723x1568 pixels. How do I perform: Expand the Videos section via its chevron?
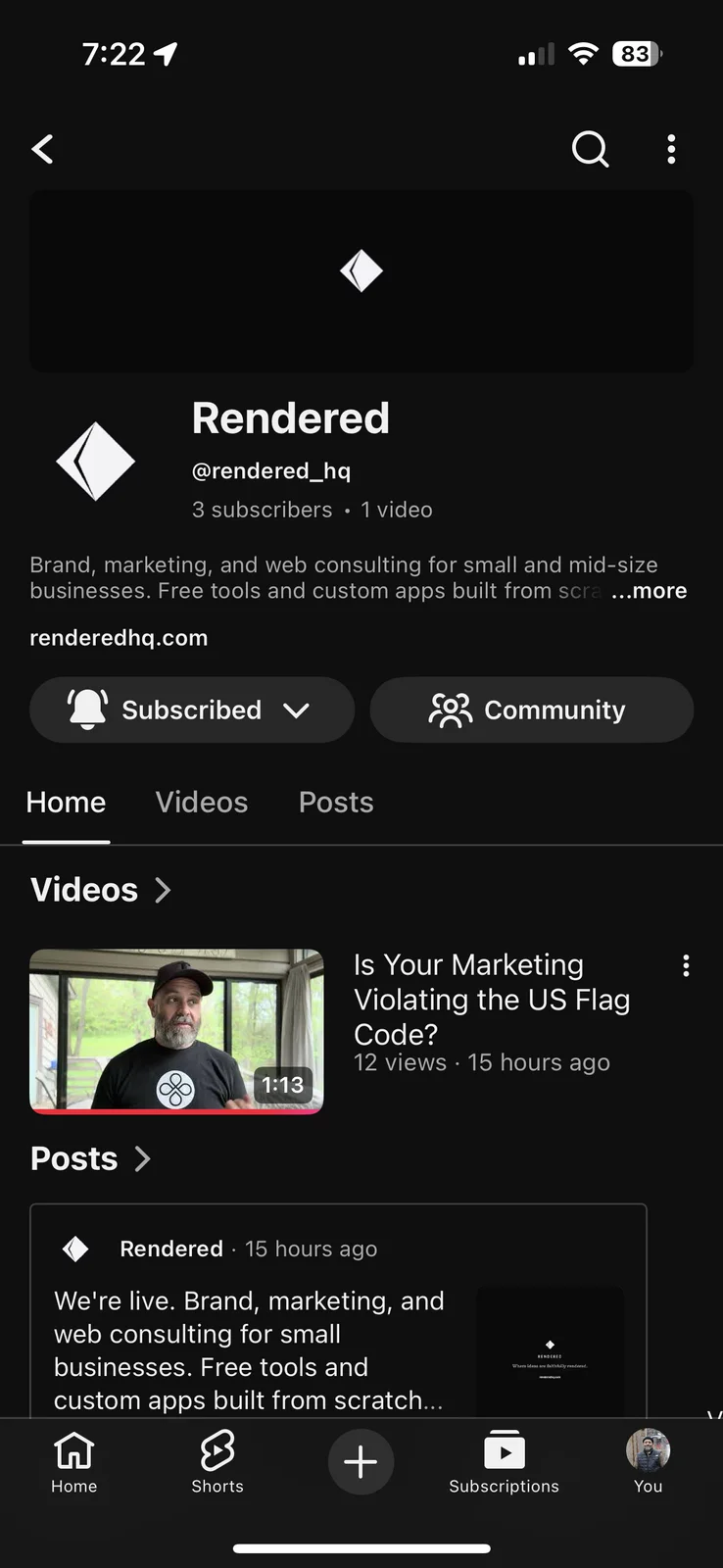click(163, 890)
